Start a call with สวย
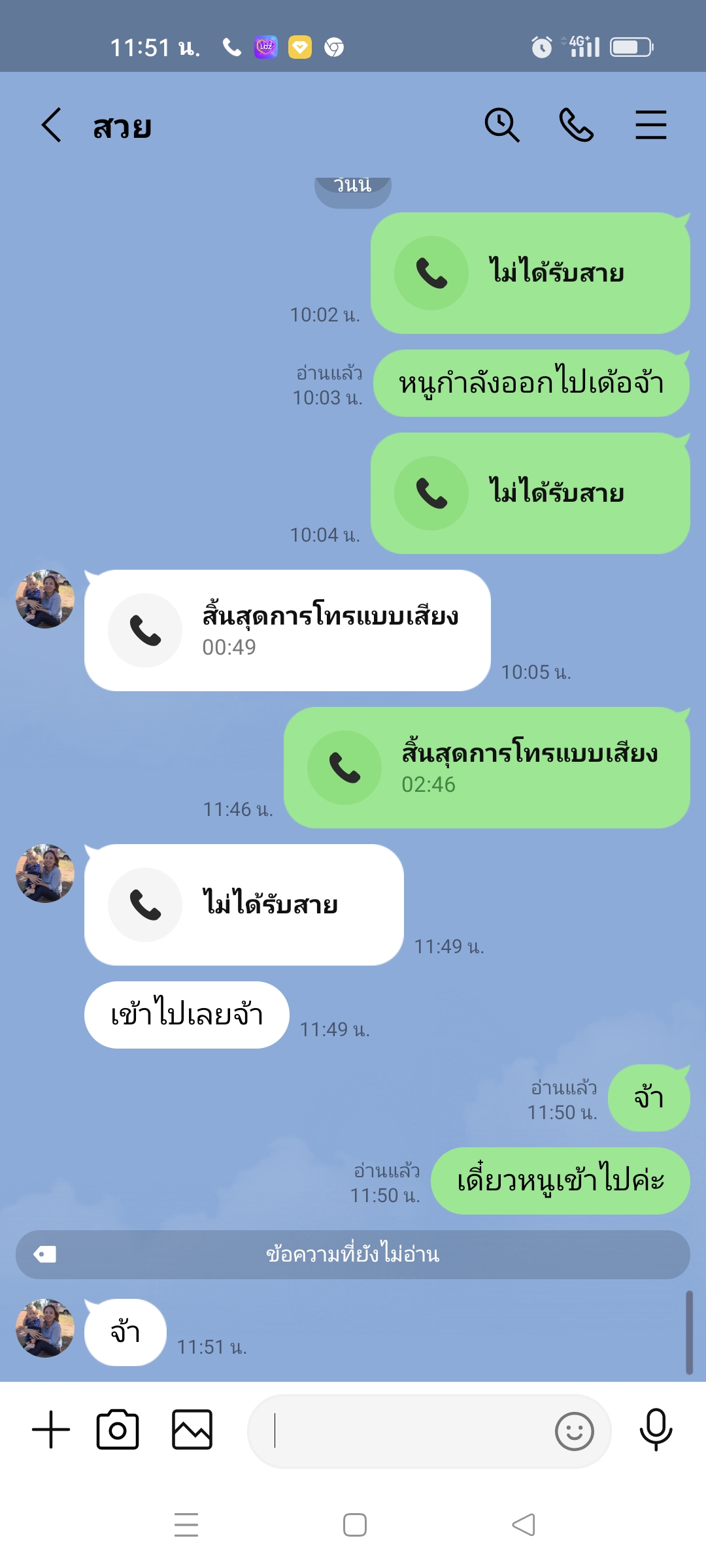The image size is (706, 1568). coord(576,125)
